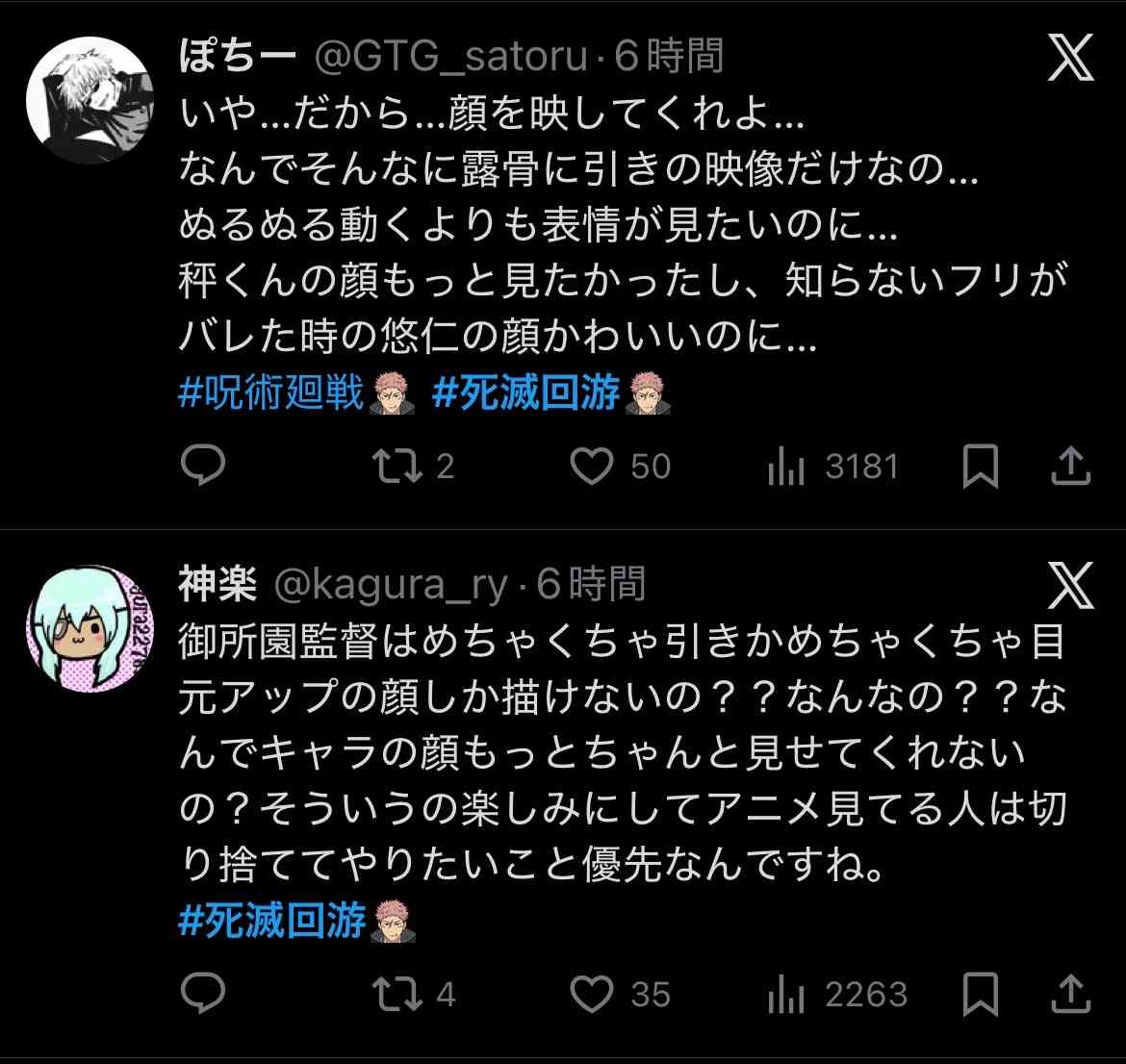Bookmark 神楽's post

980,994
